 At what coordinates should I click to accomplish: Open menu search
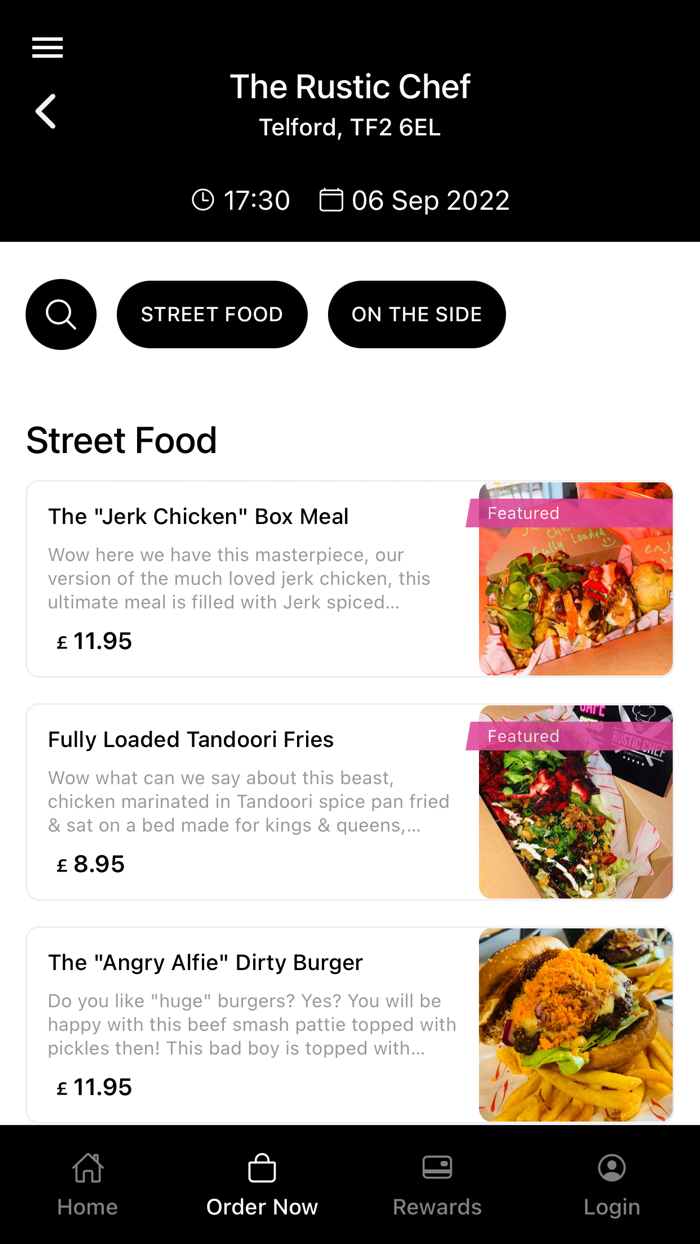tap(61, 314)
